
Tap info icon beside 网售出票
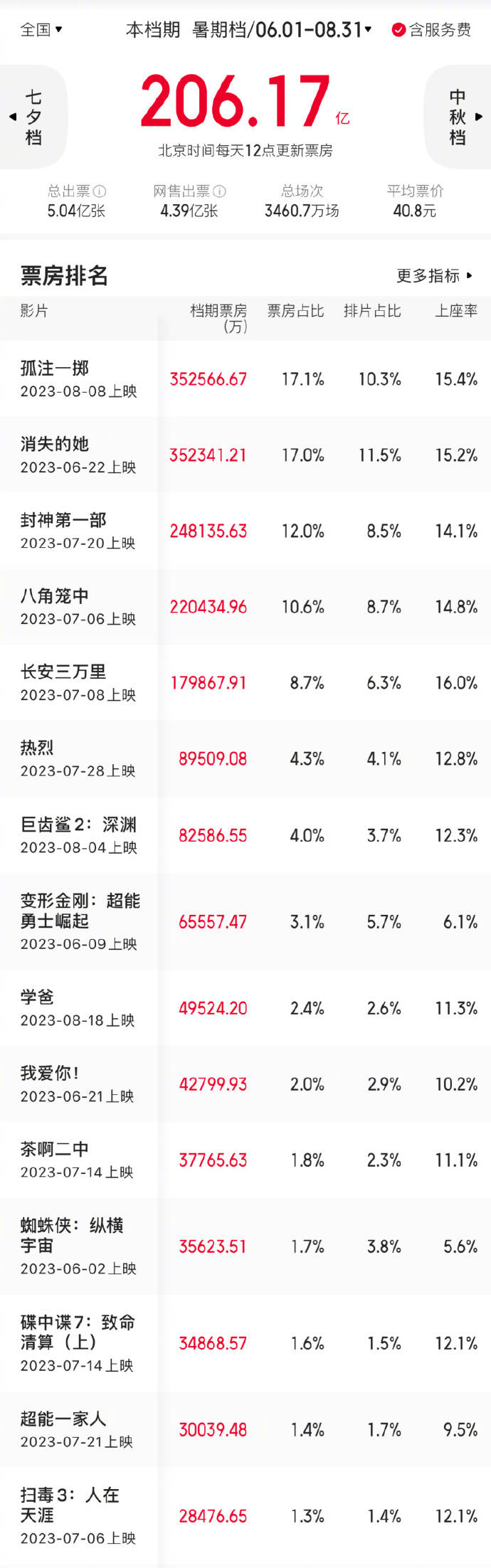[x=220, y=191]
